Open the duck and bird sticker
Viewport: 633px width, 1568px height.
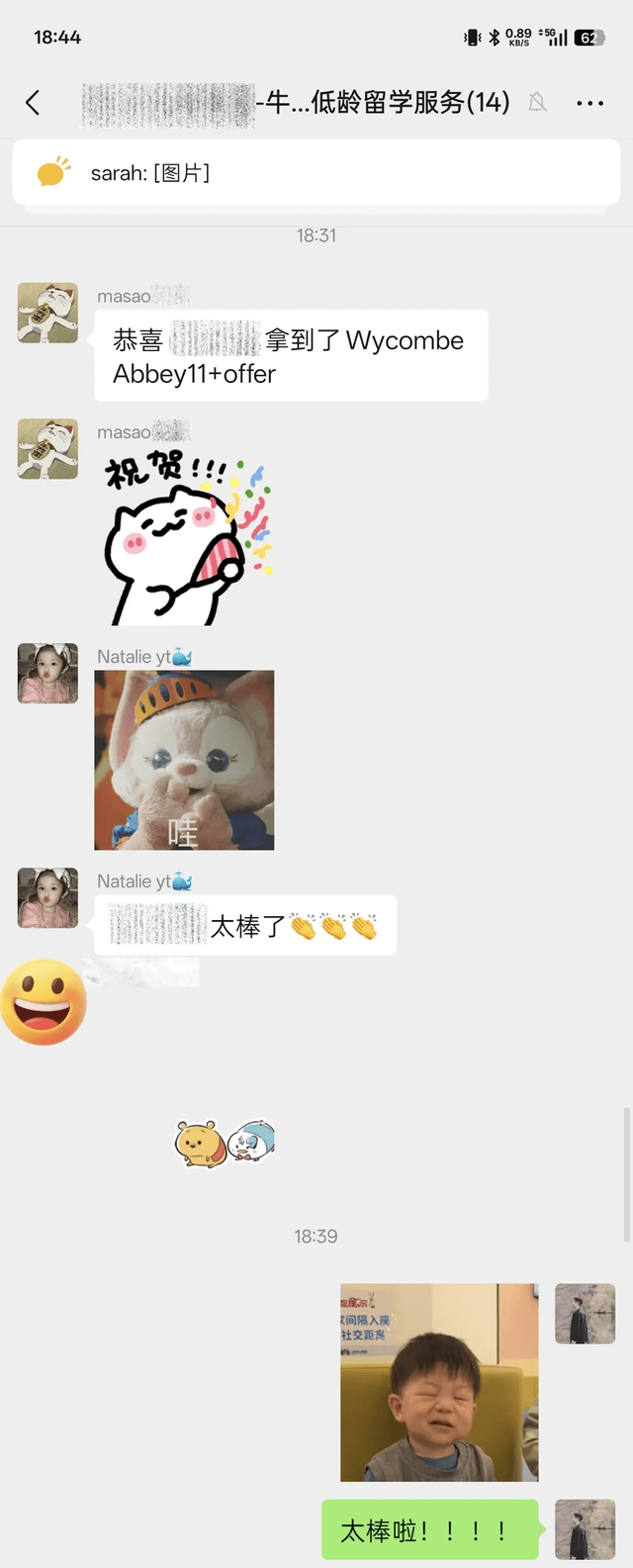click(x=225, y=1144)
